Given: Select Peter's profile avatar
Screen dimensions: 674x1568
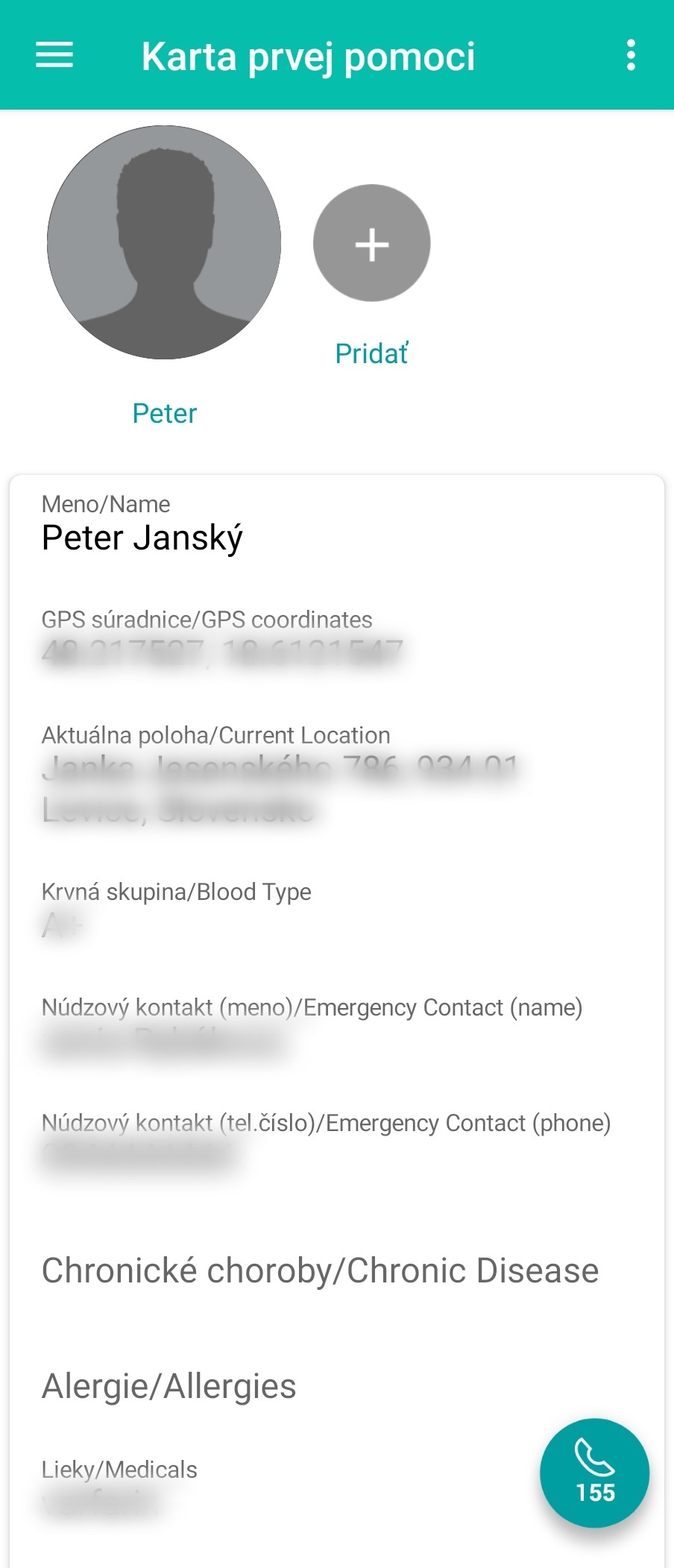Looking at the screenshot, I should (x=164, y=243).
